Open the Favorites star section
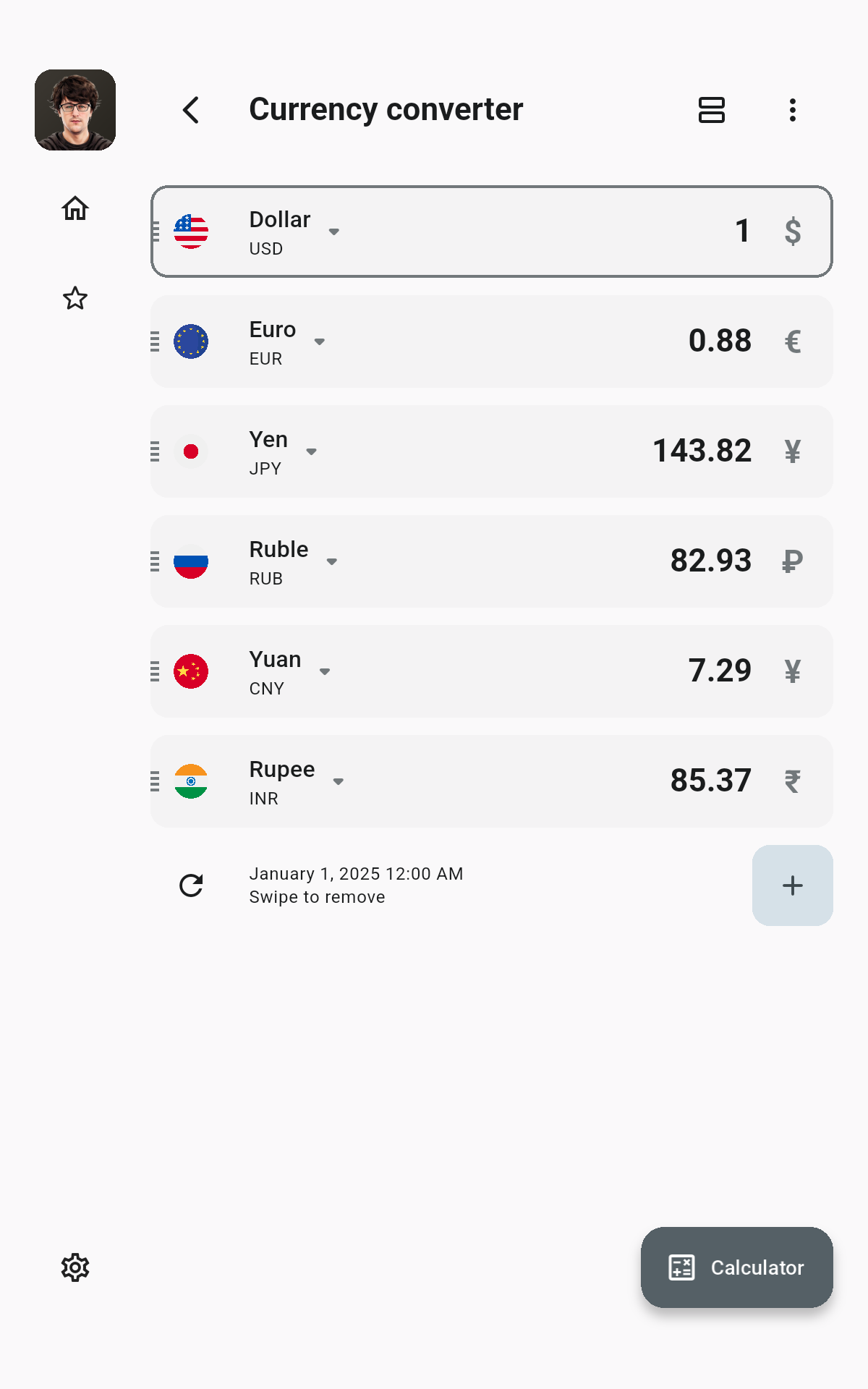868x1389 pixels. (x=75, y=298)
